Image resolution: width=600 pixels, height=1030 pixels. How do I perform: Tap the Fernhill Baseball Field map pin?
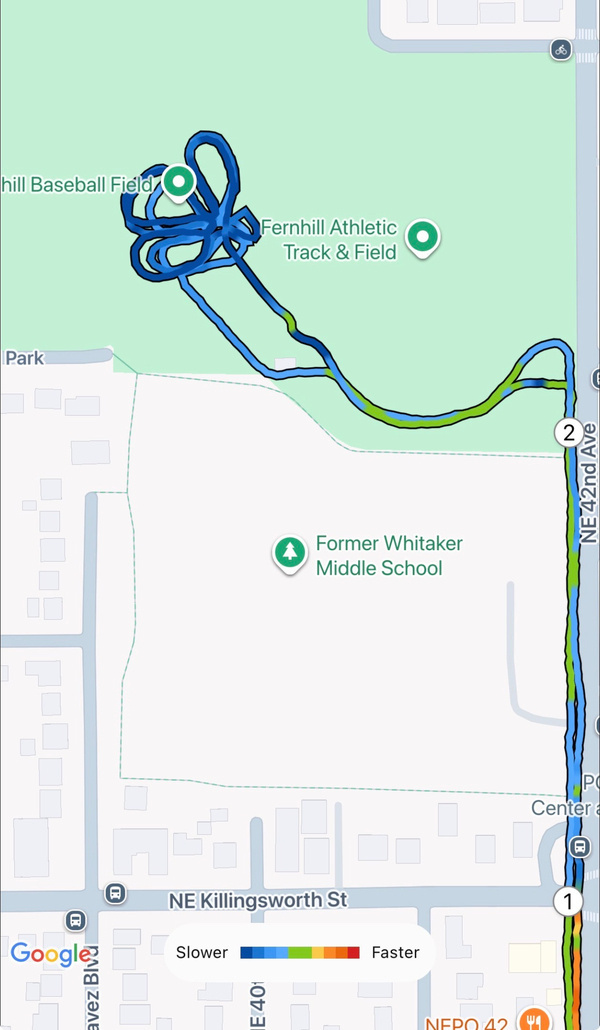(179, 182)
